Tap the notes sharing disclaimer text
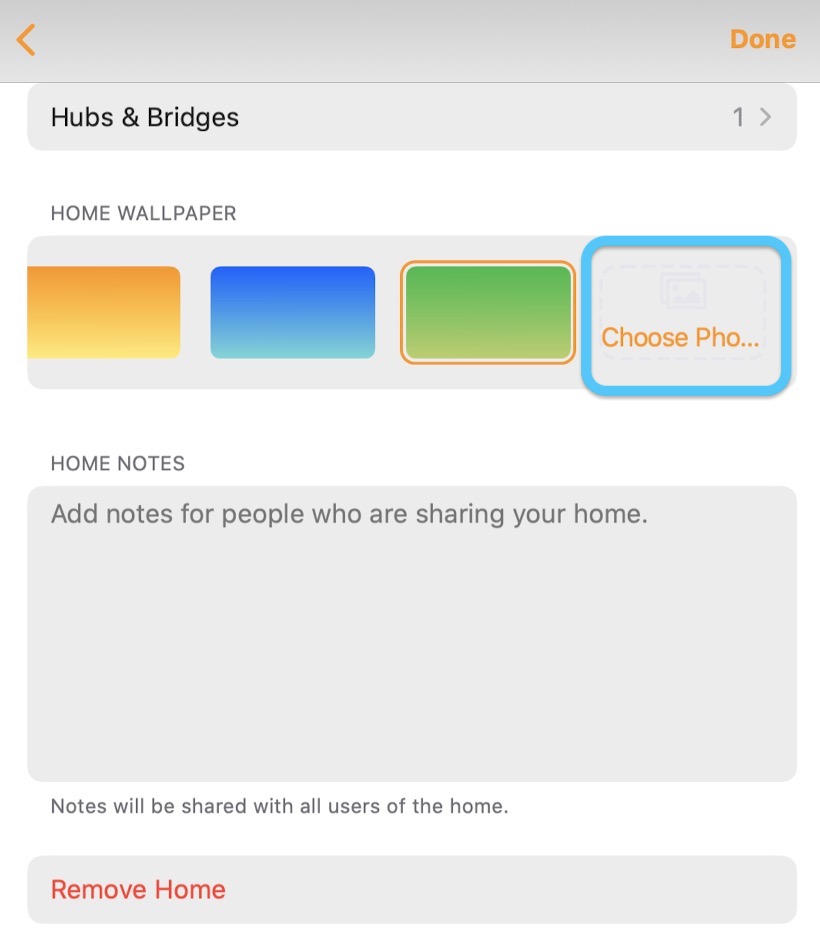Screen dimensions: 820x944 280,806
